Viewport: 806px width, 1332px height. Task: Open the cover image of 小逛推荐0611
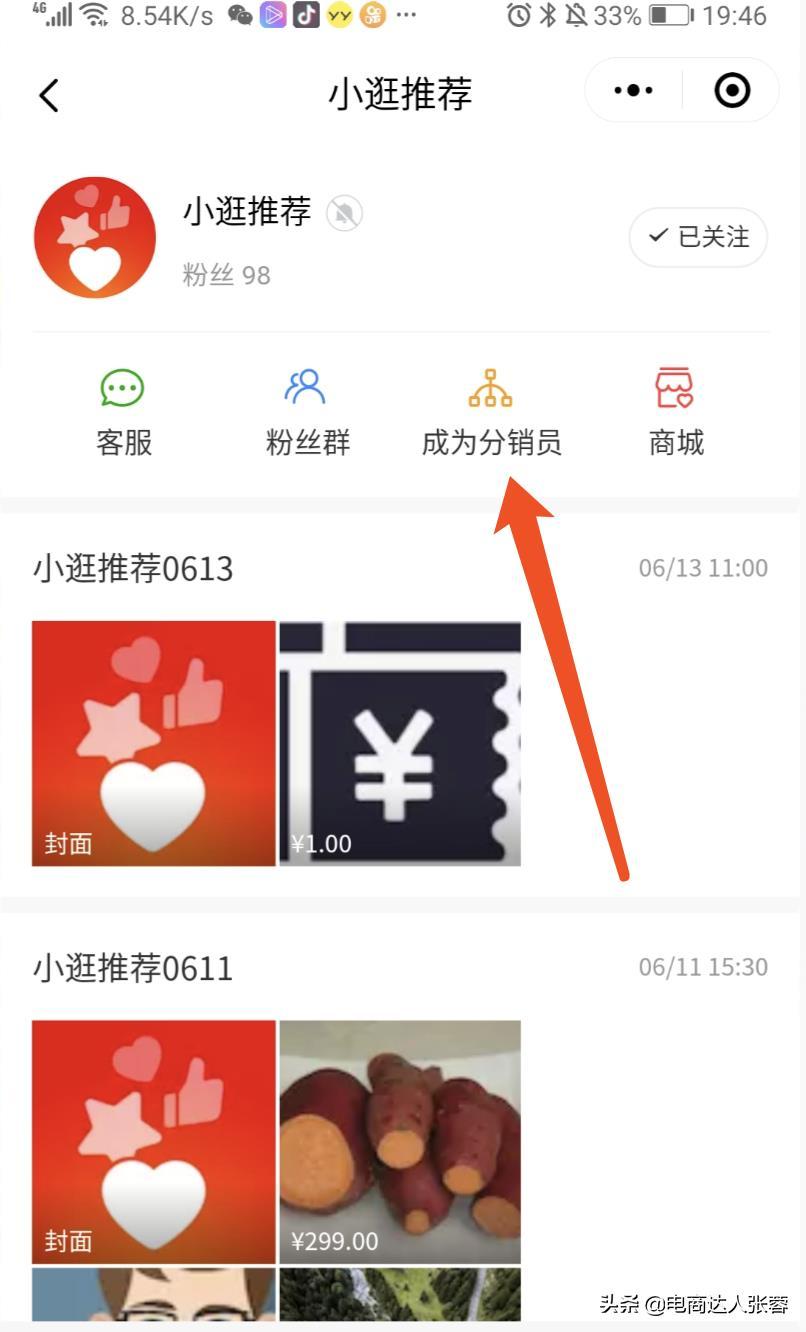point(154,1142)
